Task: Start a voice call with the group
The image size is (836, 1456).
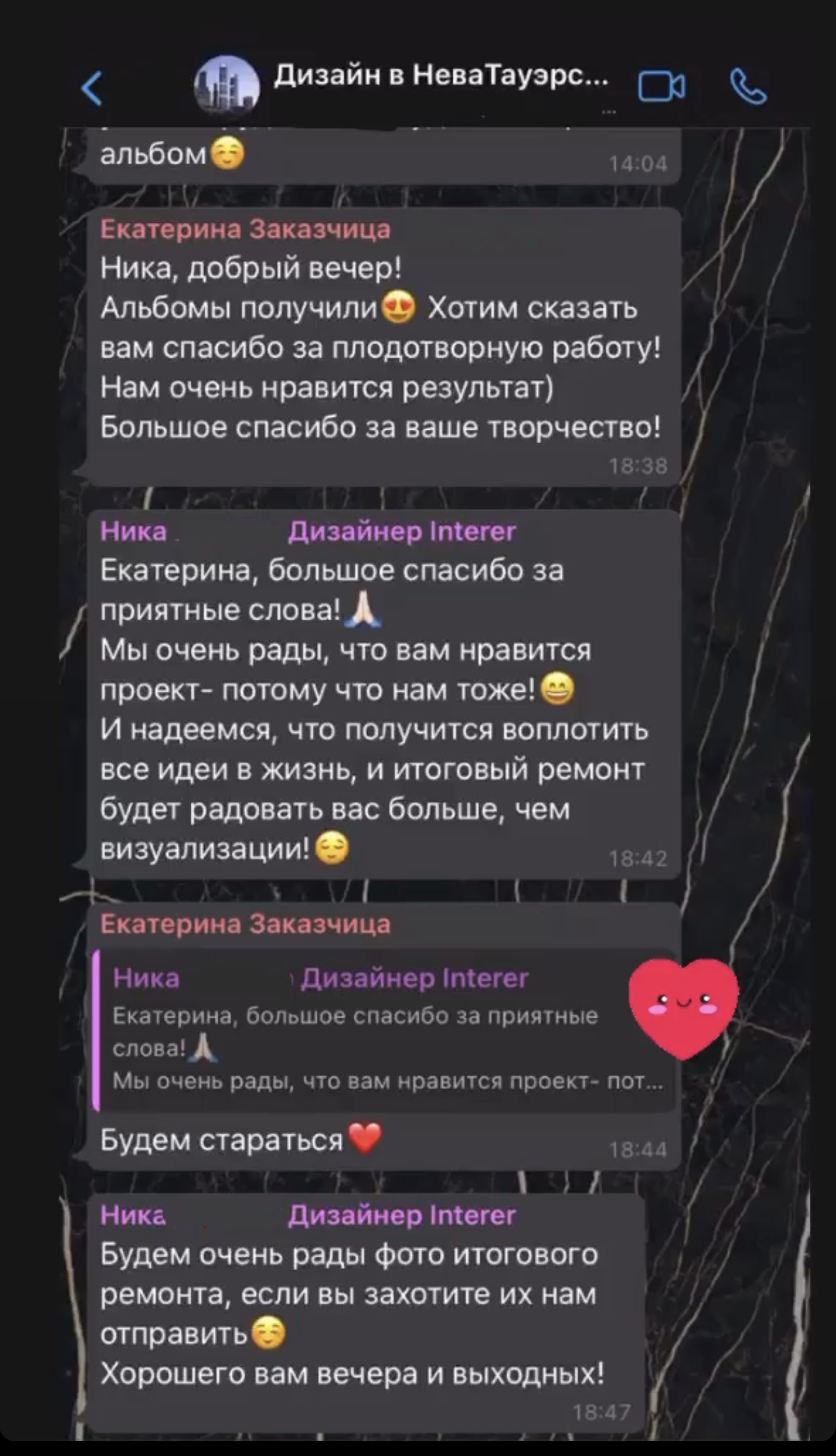Action: pyautogui.click(x=748, y=88)
